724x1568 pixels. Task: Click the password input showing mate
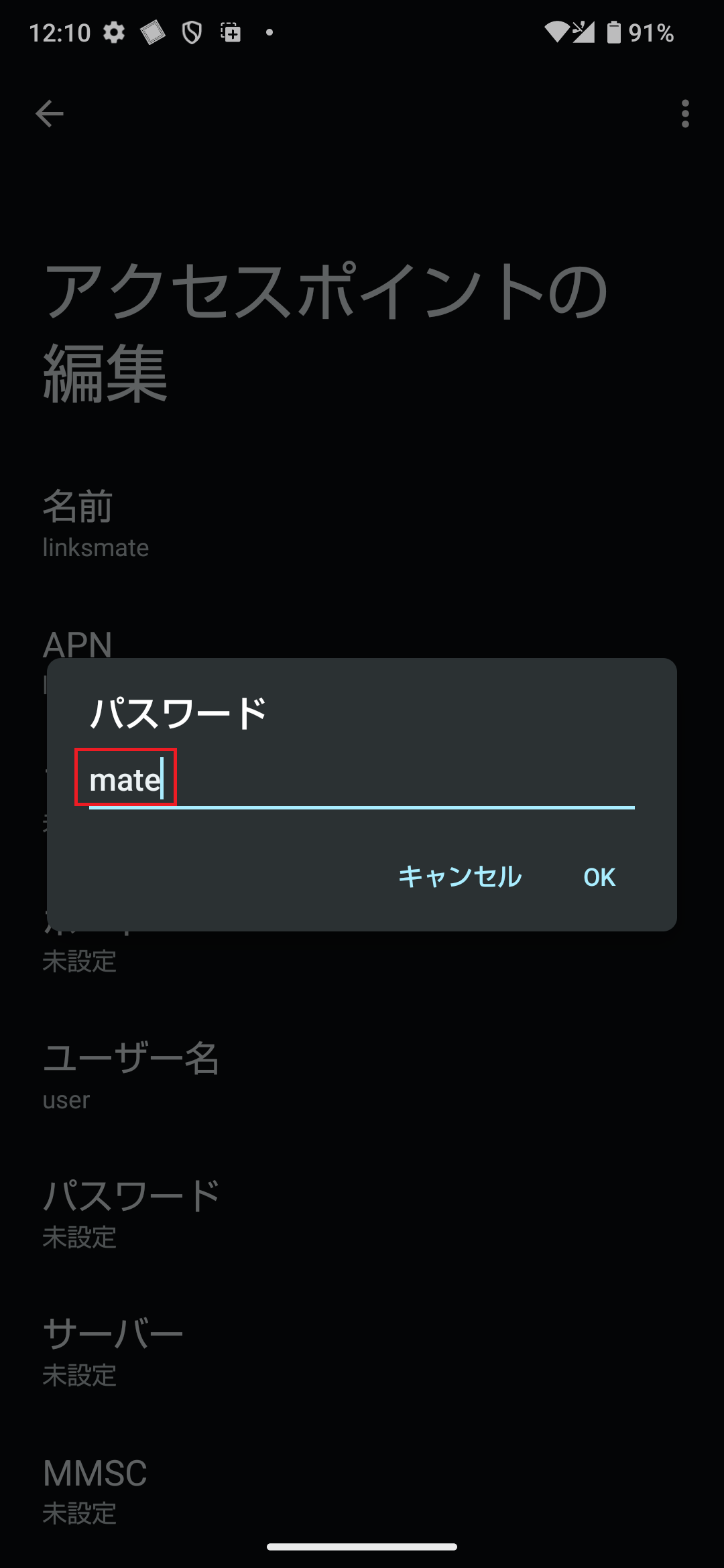[x=126, y=778]
